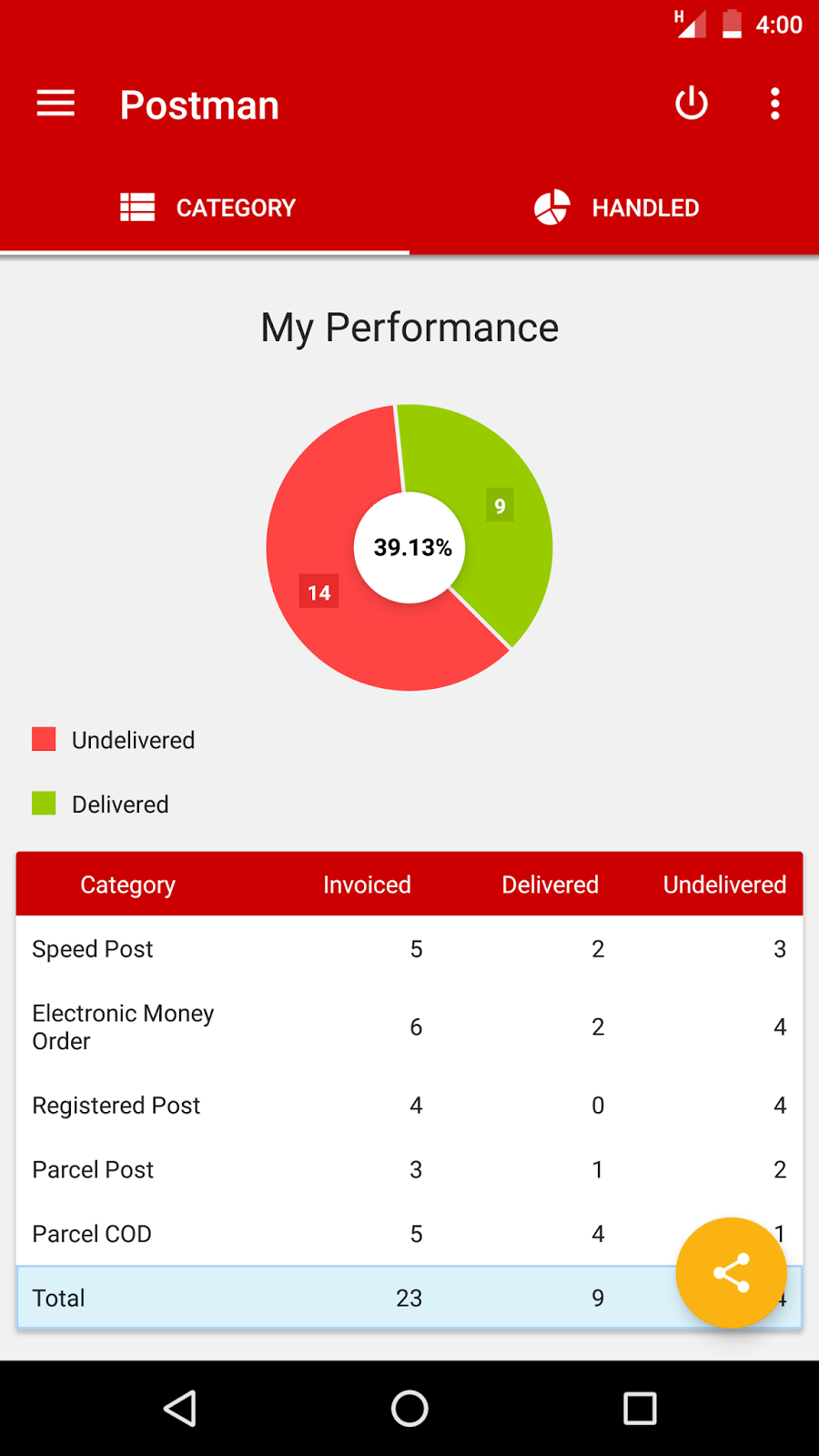Screen dimensions: 819x1456
Task: Open the navigation drawer menu
Action: pyautogui.click(x=55, y=104)
